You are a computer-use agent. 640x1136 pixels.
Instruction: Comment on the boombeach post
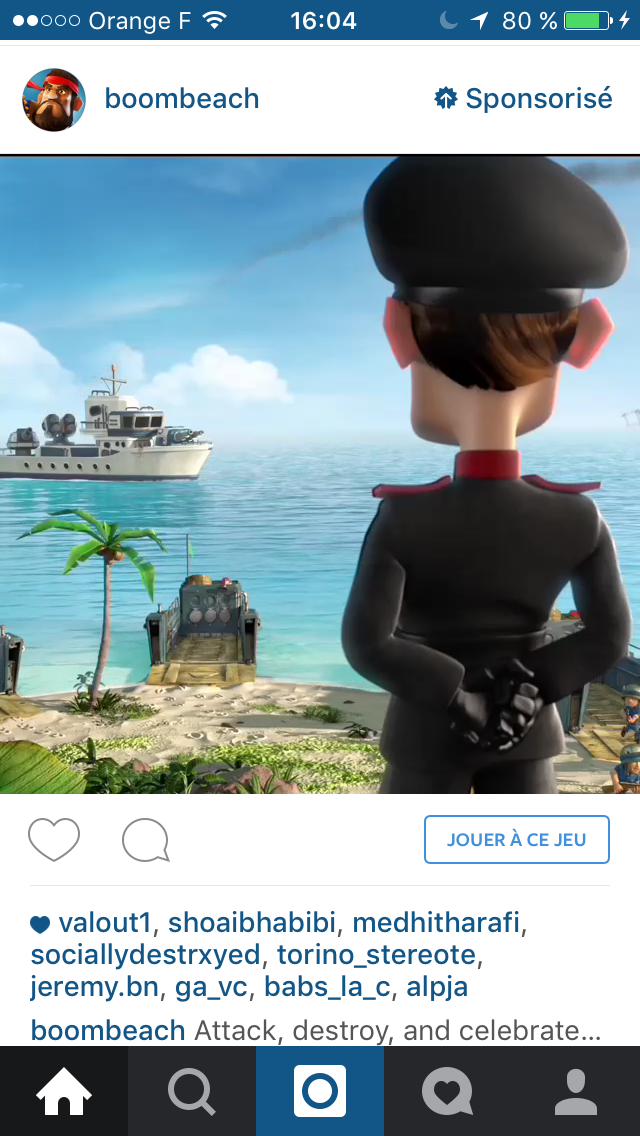(x=146, y=840)
